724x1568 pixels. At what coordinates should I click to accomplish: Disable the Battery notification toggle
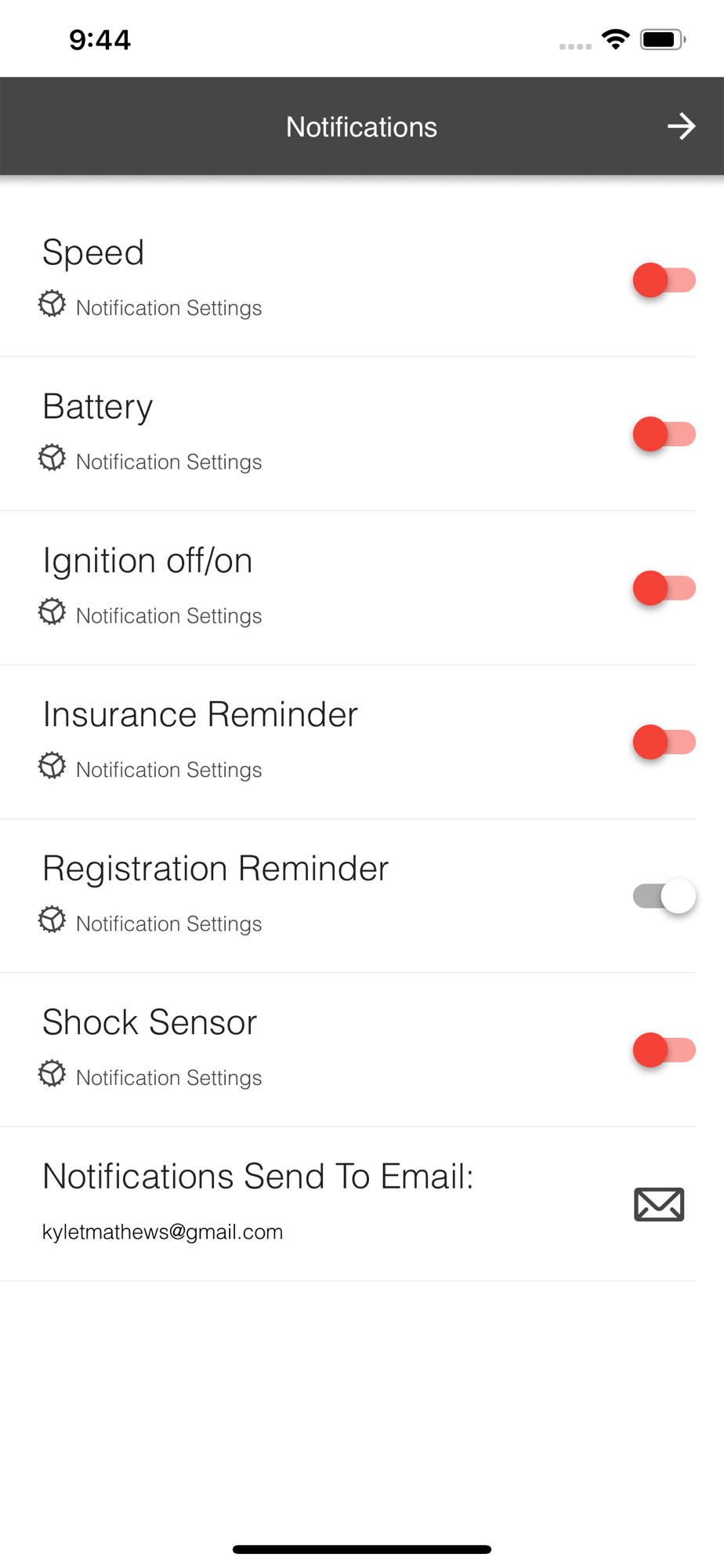(664, 434)
